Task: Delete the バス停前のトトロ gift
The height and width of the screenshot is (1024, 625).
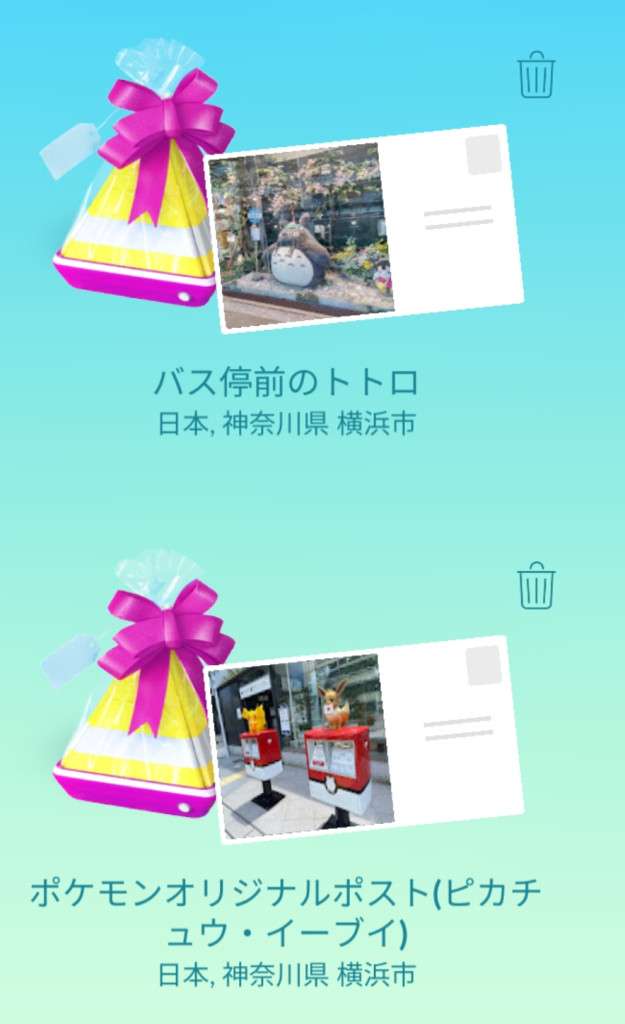Action: tap(536, 76)
